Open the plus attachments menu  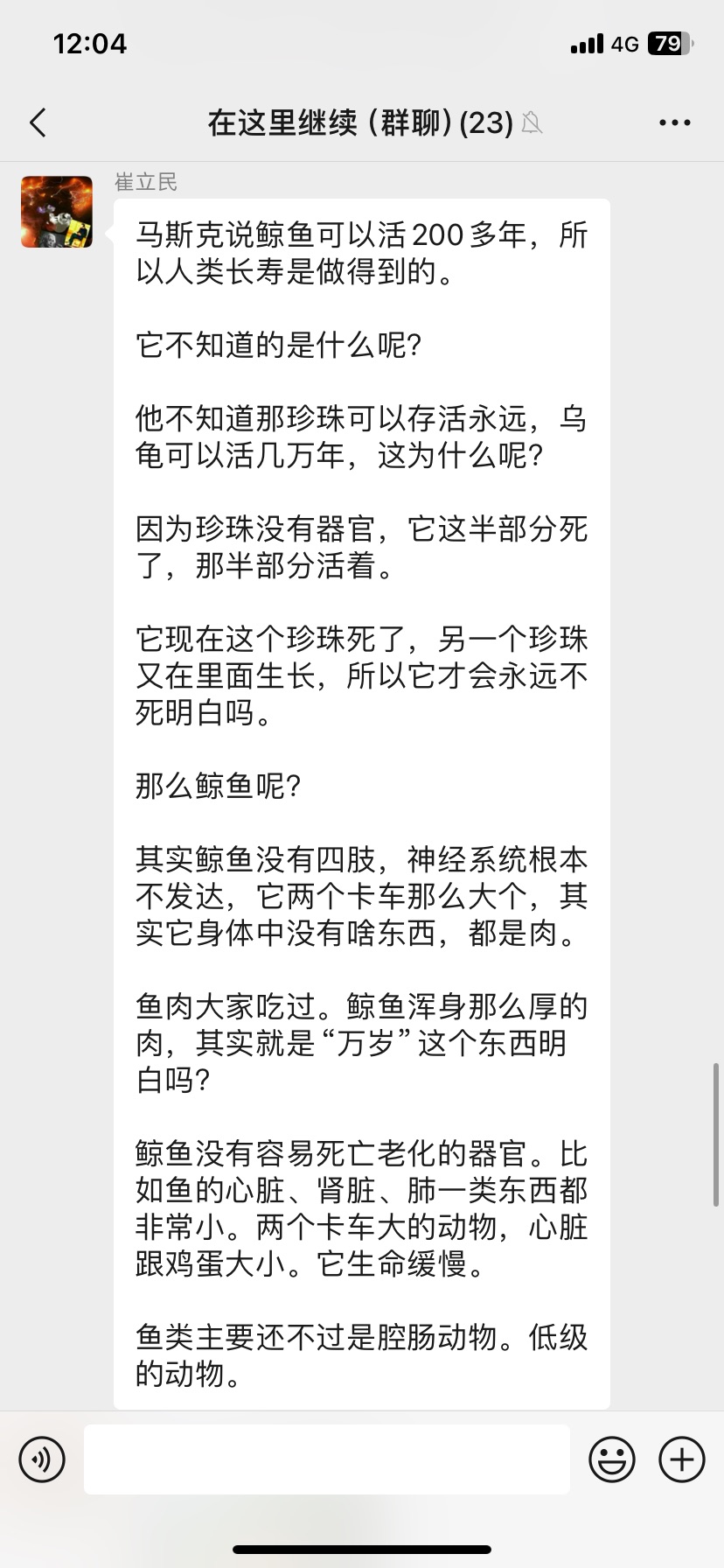(682, 1459)
